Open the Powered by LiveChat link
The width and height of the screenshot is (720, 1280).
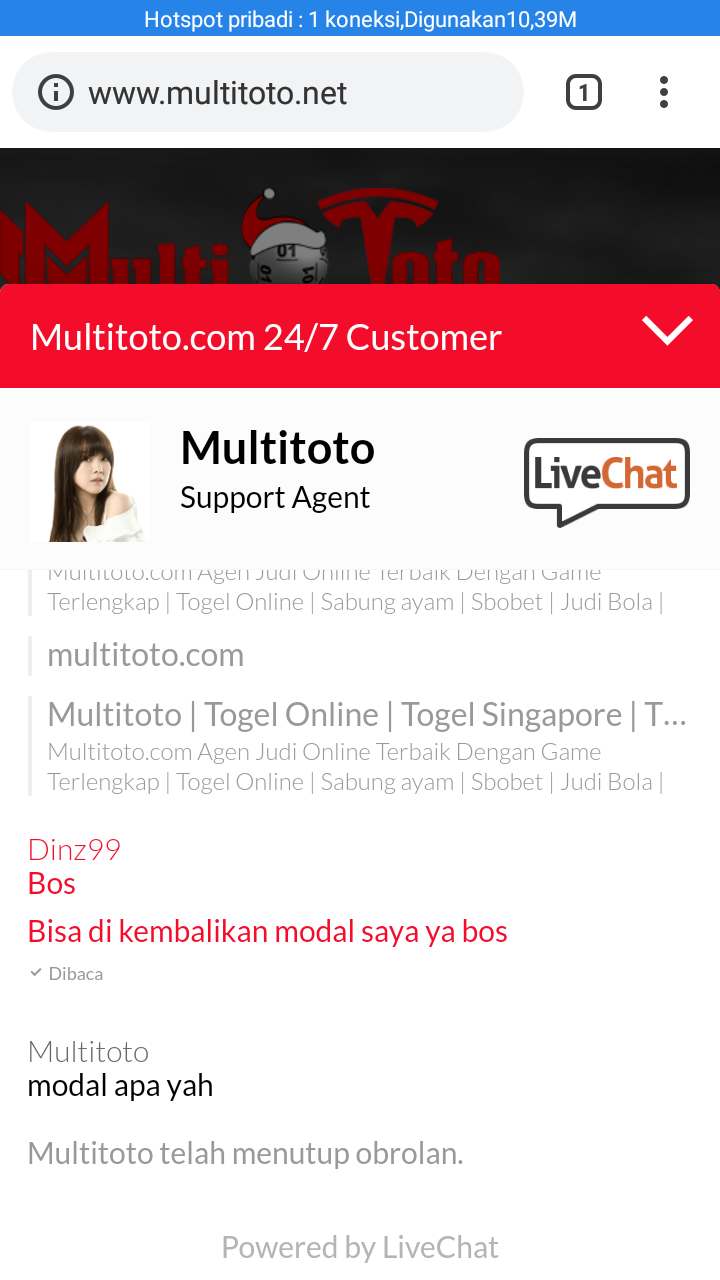pos(360,1247)
